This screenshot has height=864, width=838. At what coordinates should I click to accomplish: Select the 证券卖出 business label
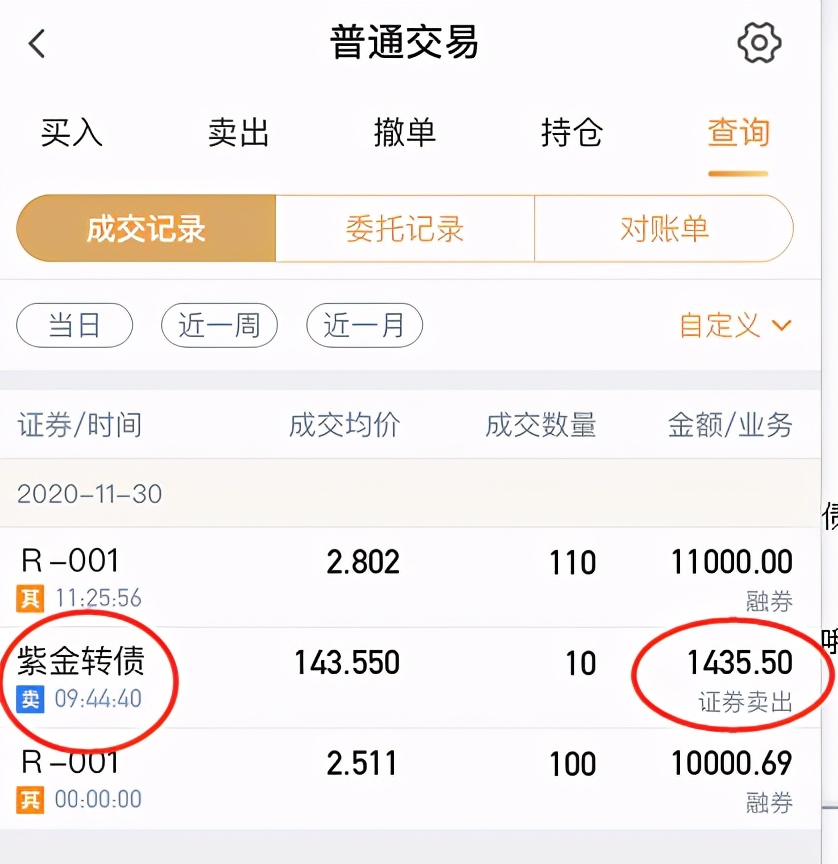point(745,702)
